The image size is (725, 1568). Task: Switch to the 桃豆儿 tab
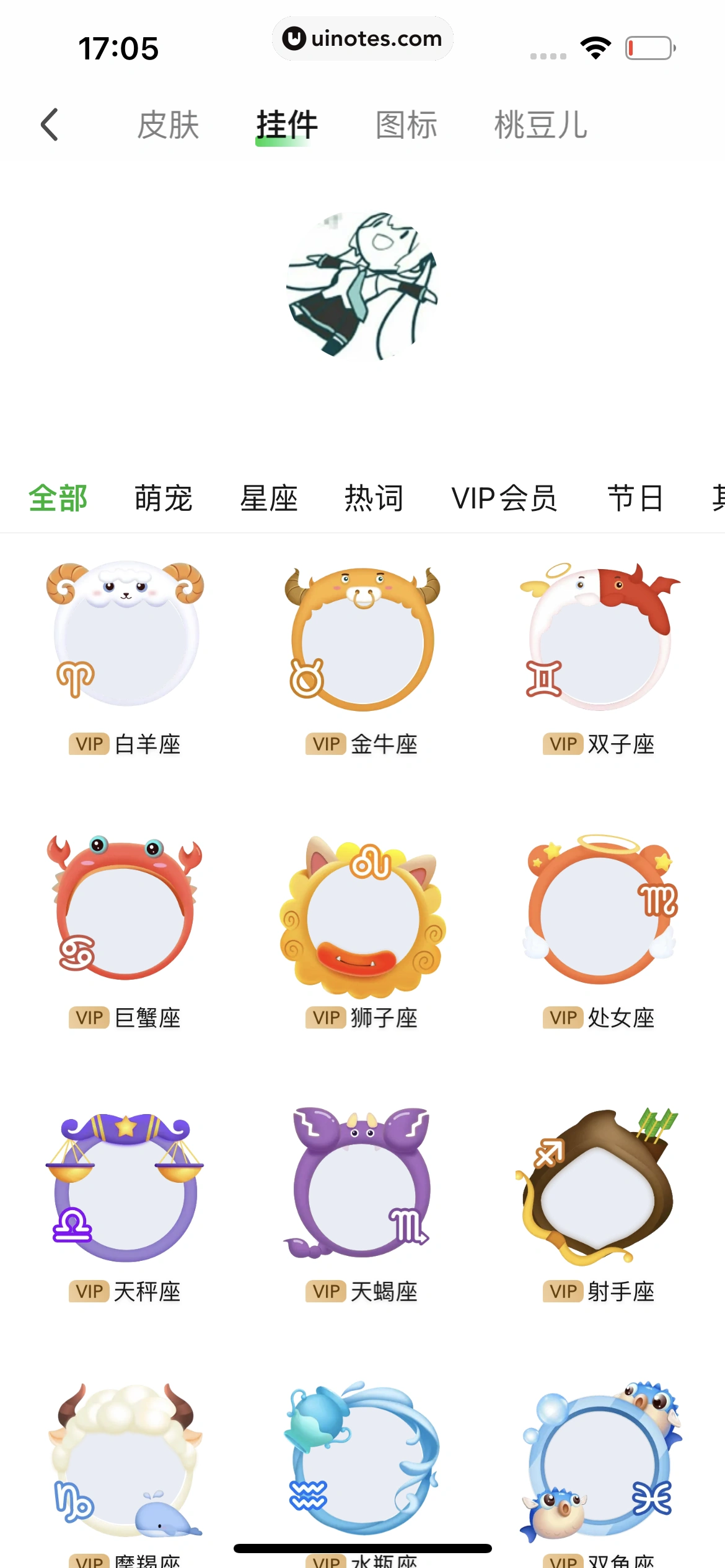540,125
